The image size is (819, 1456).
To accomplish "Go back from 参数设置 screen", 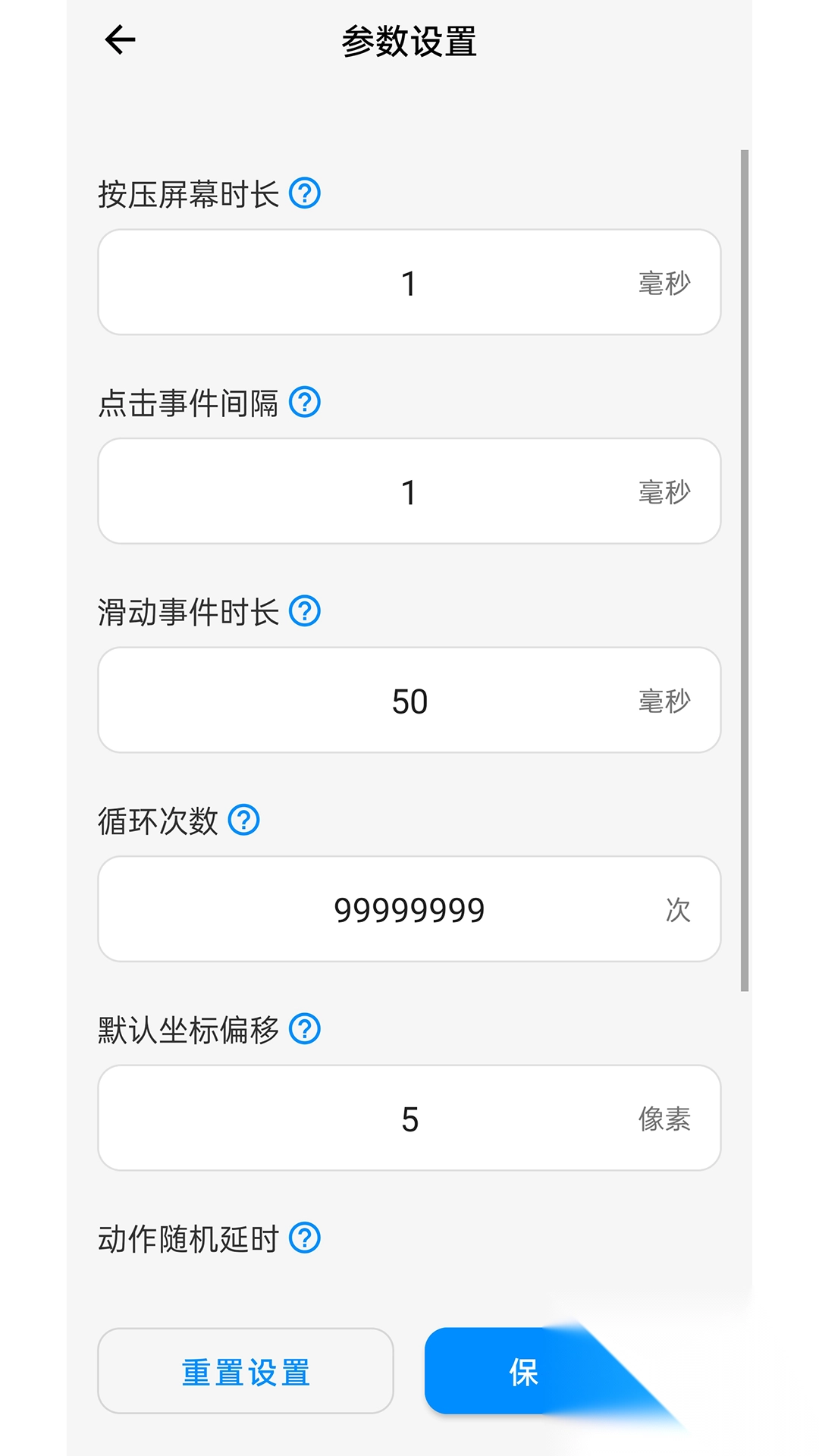I will coord(120,40).
